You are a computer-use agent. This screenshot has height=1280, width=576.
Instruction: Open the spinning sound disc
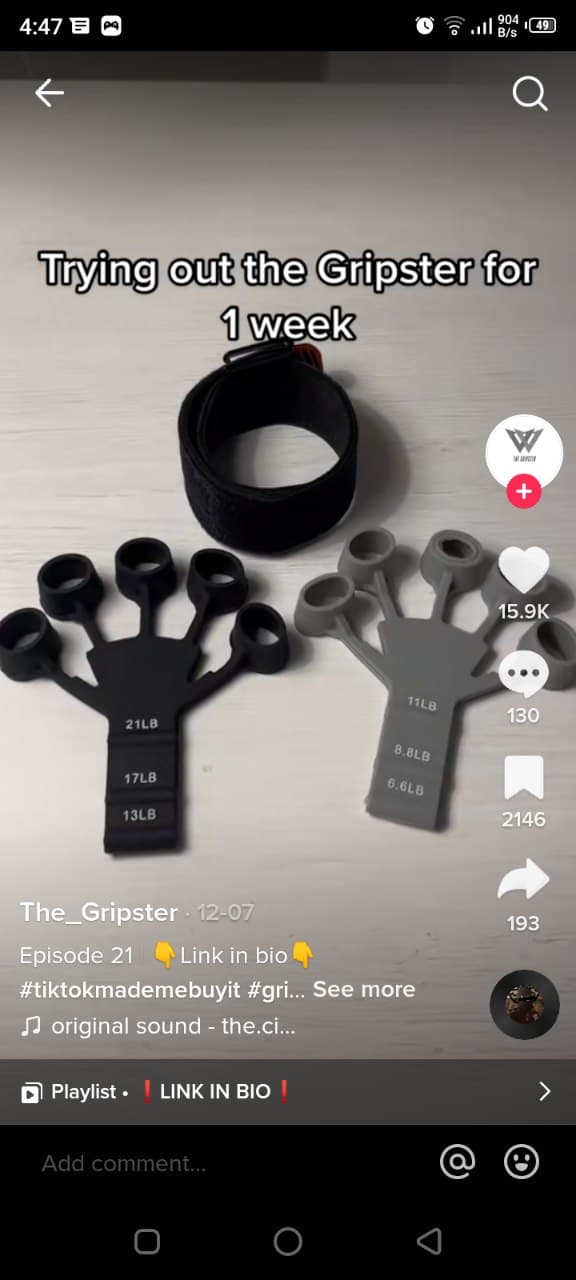524,1004
